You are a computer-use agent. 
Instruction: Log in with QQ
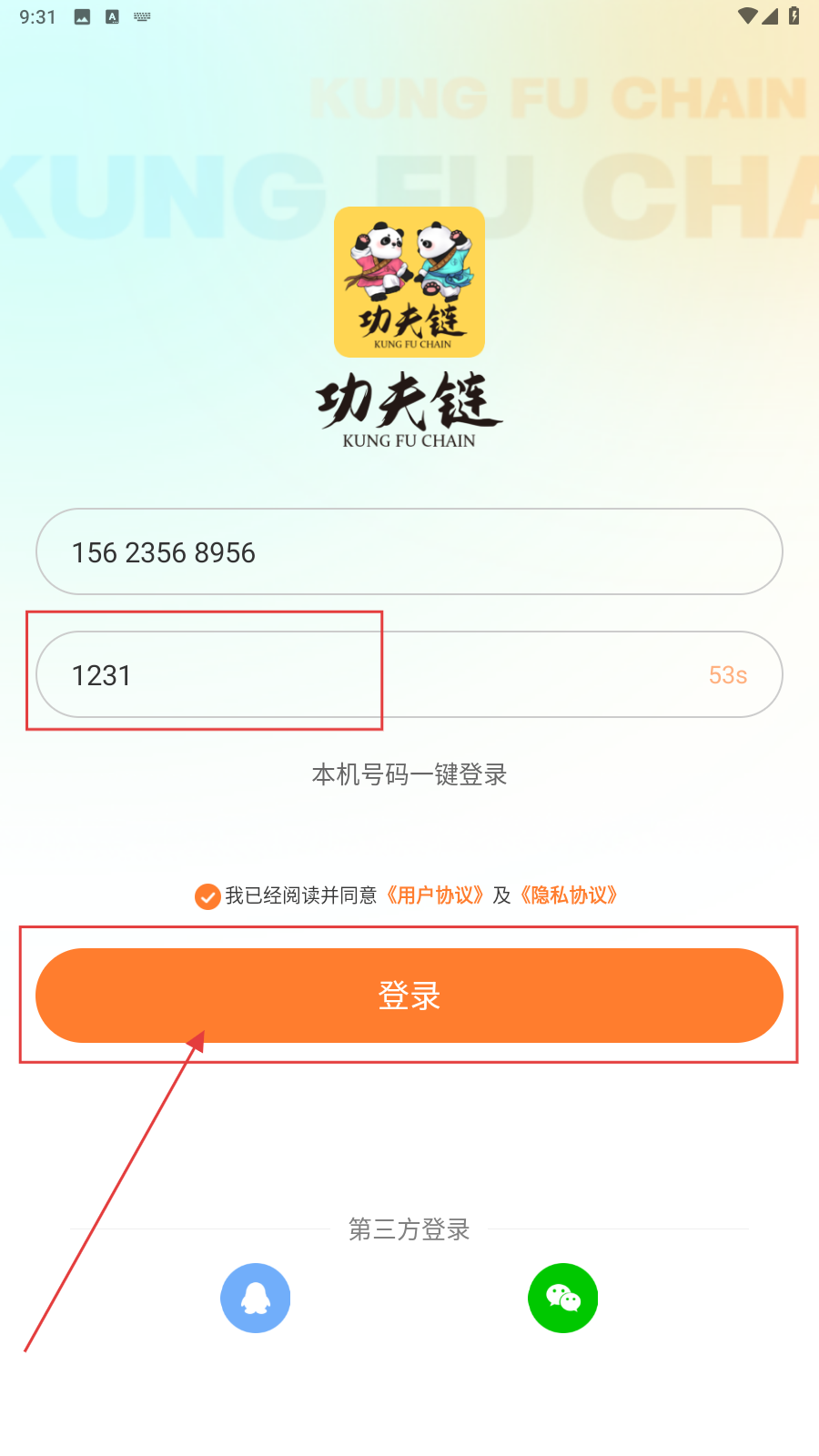pyautogui.click(x=256, y=1298)
